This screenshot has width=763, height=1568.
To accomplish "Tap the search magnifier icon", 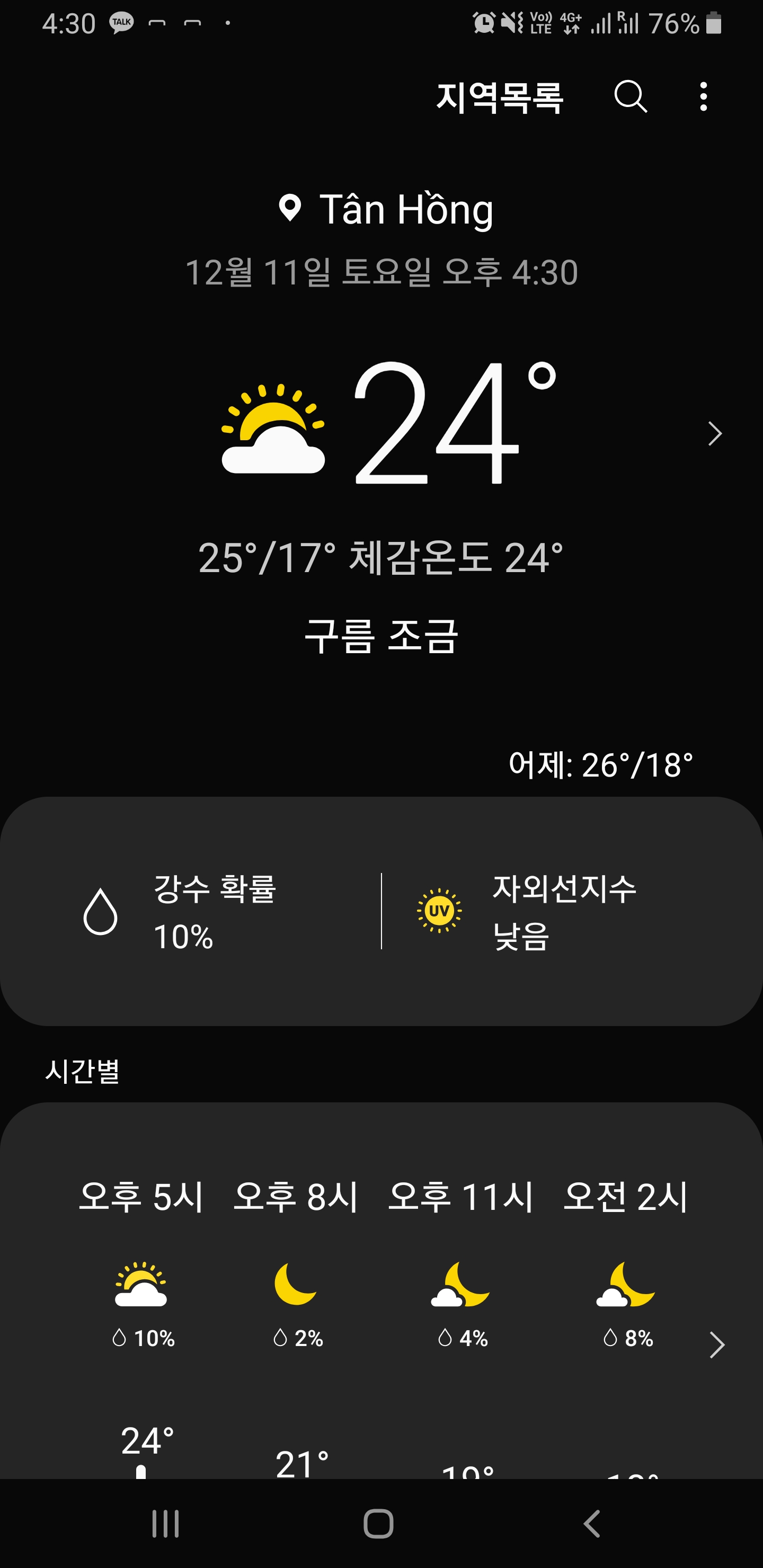I will coord(630,96).
